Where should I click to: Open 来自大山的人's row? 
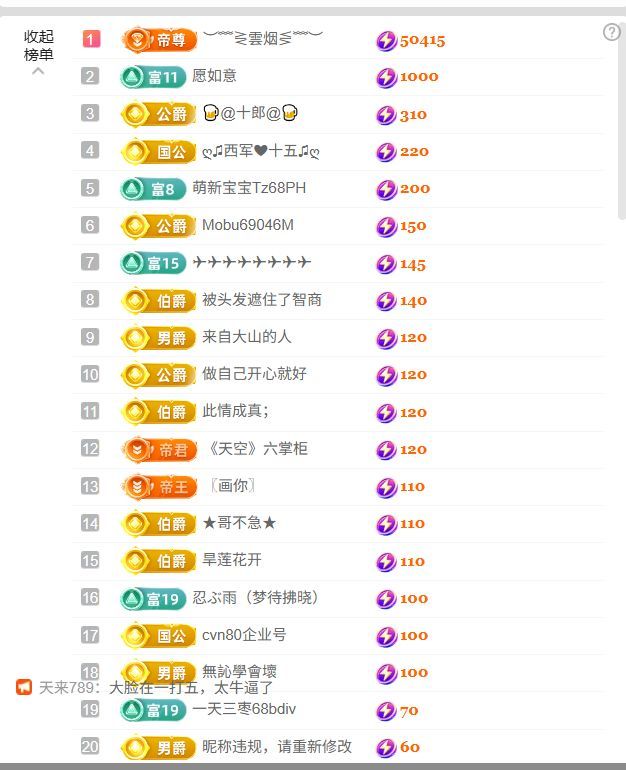(247, 337)
